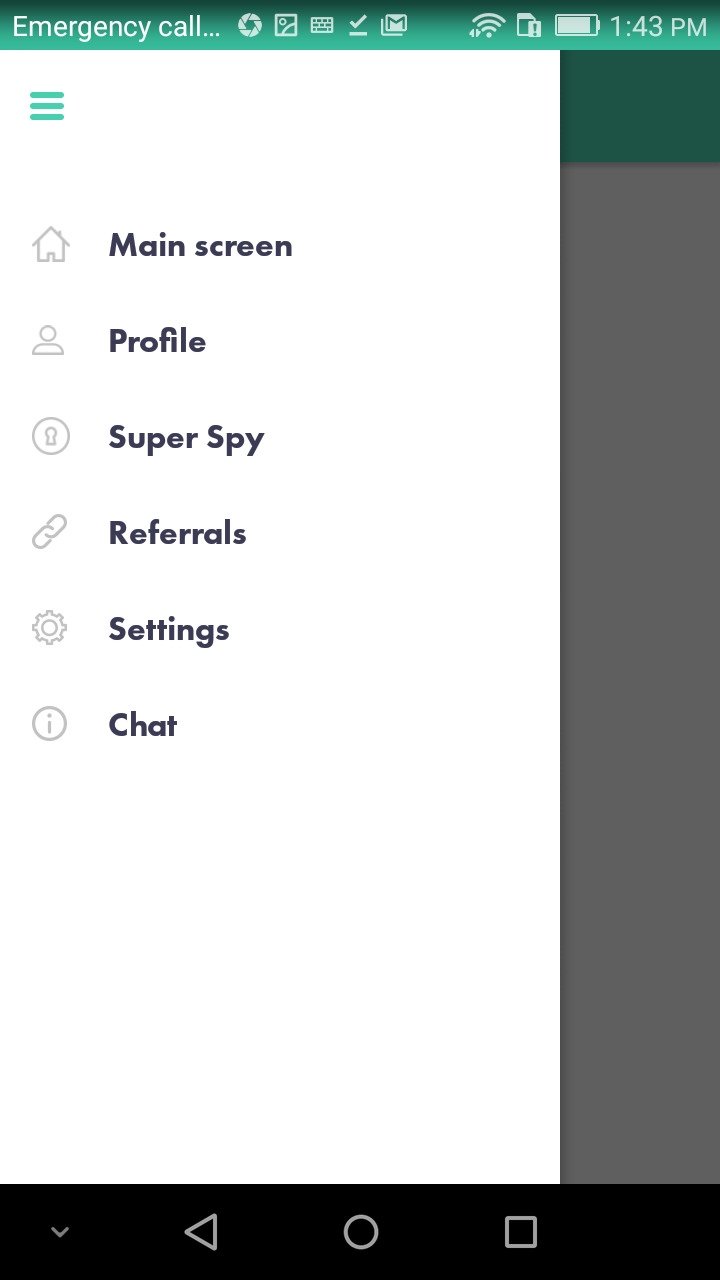
Task: Go to the device home screen
Action: coord(360,1232)
